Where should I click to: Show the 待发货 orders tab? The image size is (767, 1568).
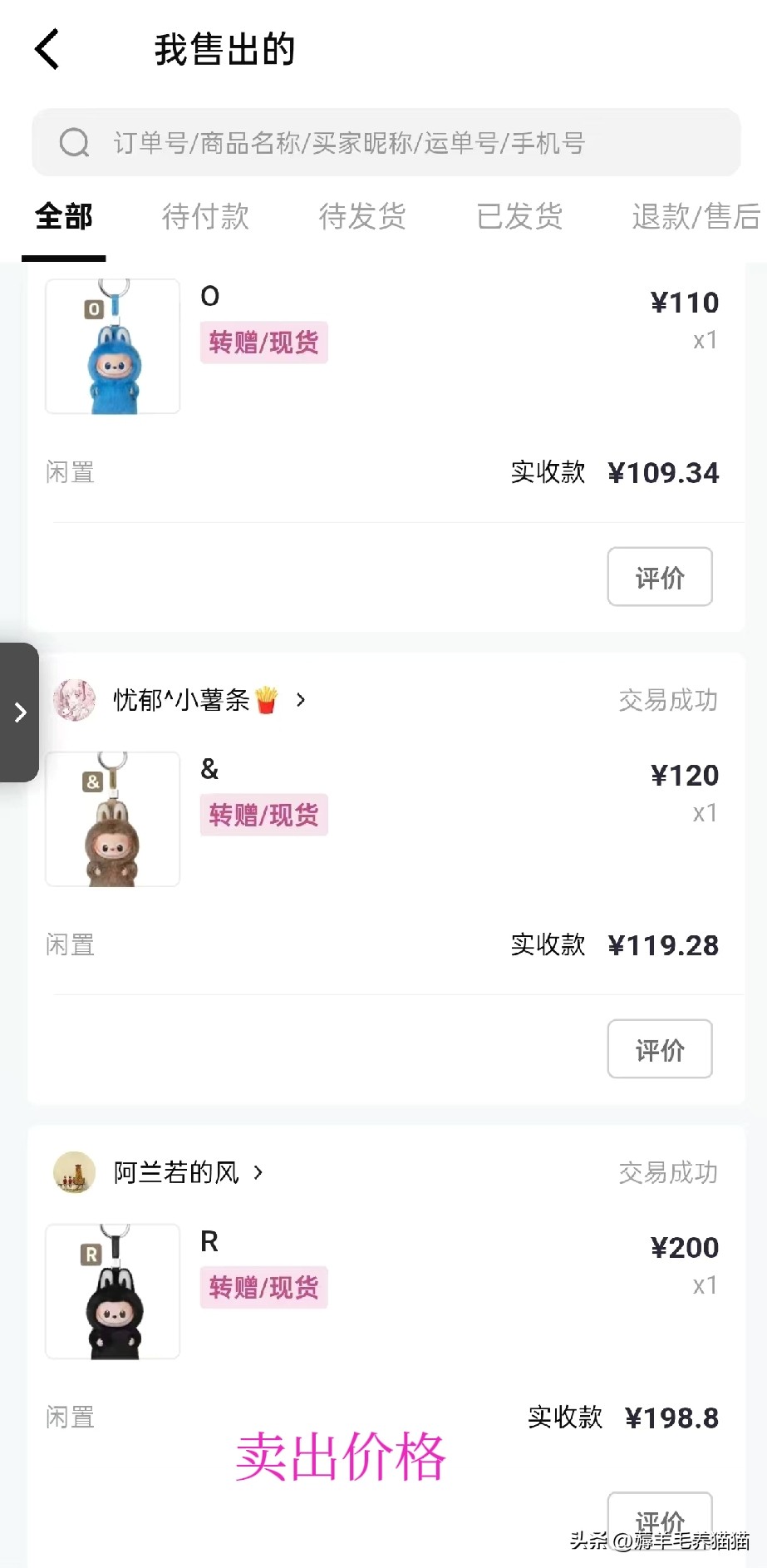362,217
